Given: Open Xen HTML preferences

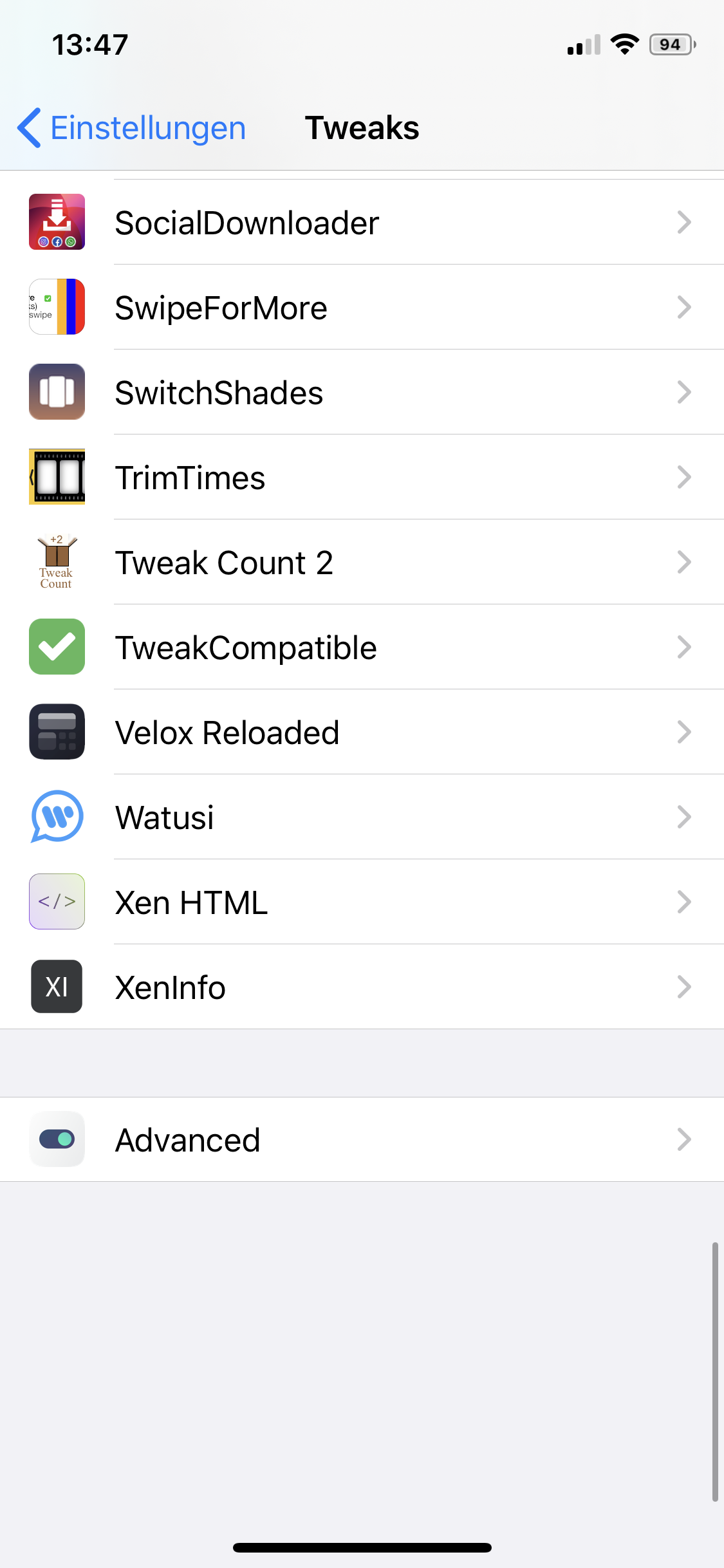Looking at the screenshot, I should click(362, 902).
